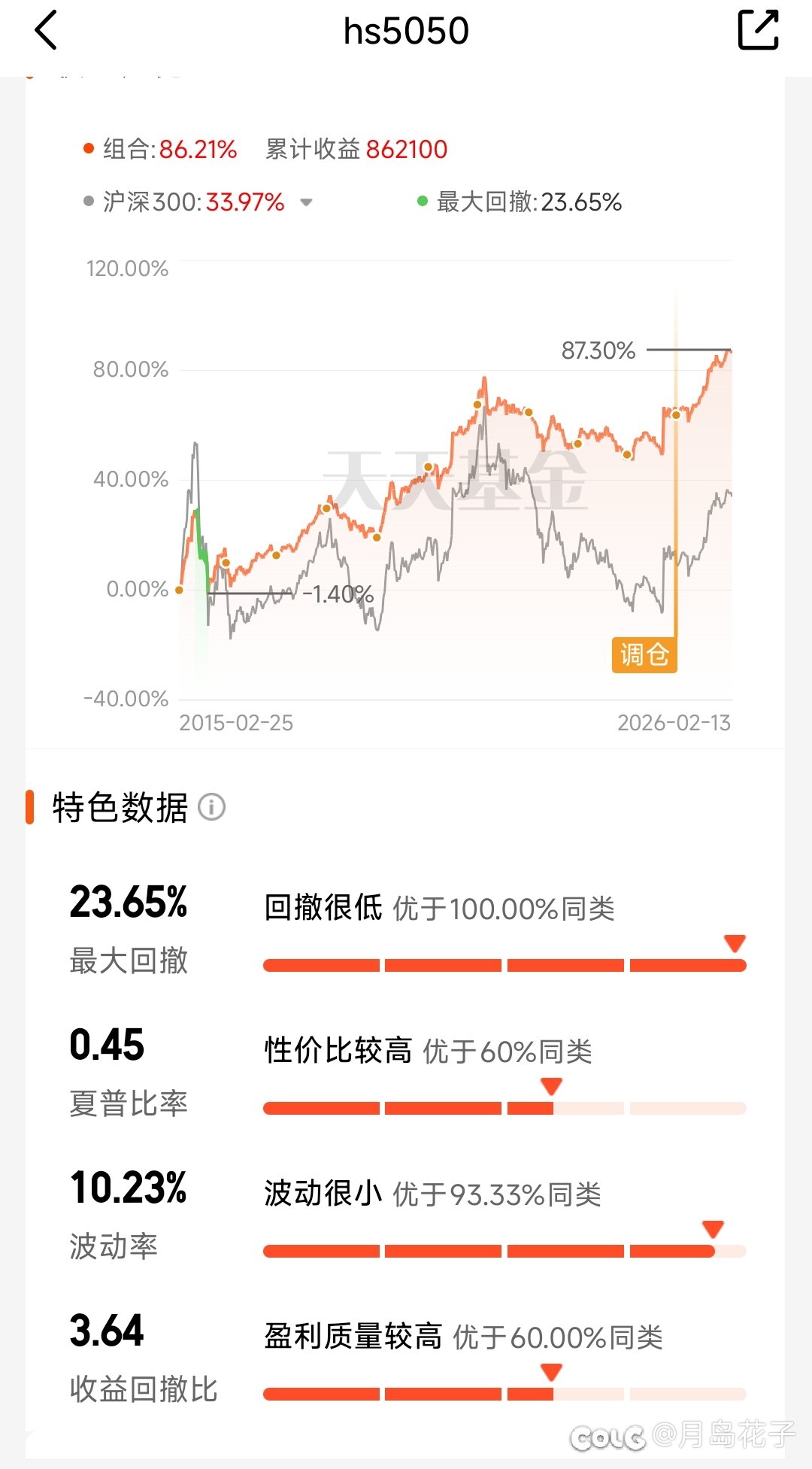
Task: Tap the share icon in the top right
Action: tap(758, 30)
